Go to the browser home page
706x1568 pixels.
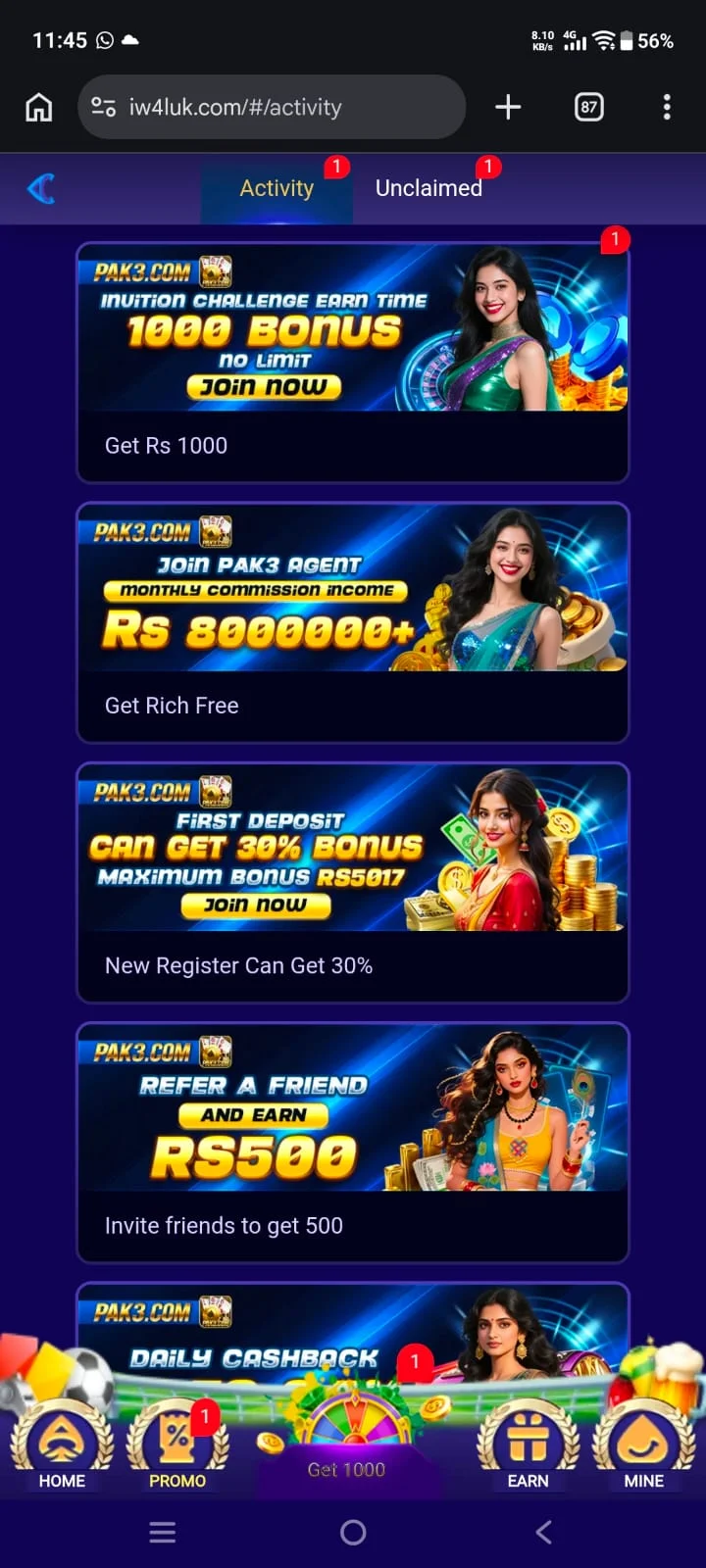(x=39, y=107)
